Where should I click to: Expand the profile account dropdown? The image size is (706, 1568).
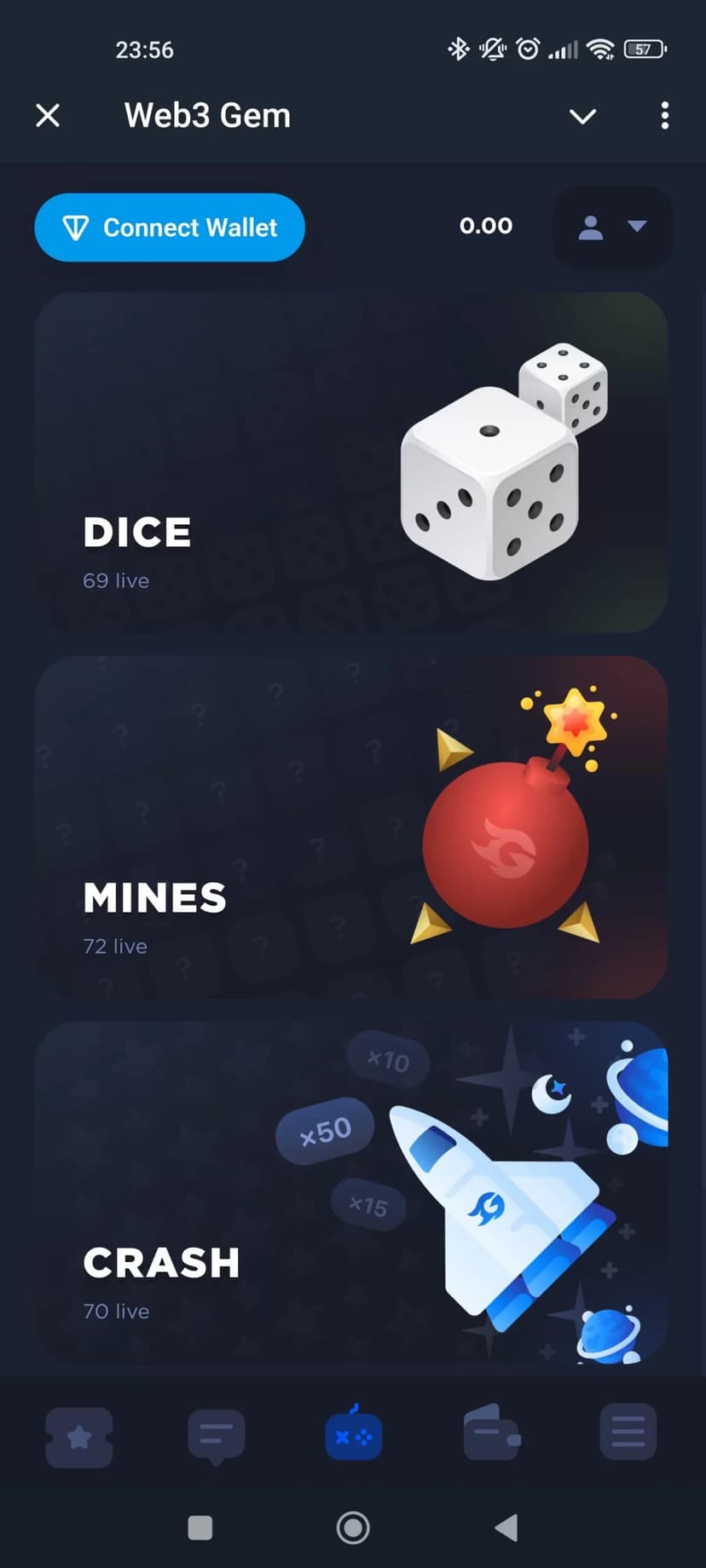[x=612, y=228]
